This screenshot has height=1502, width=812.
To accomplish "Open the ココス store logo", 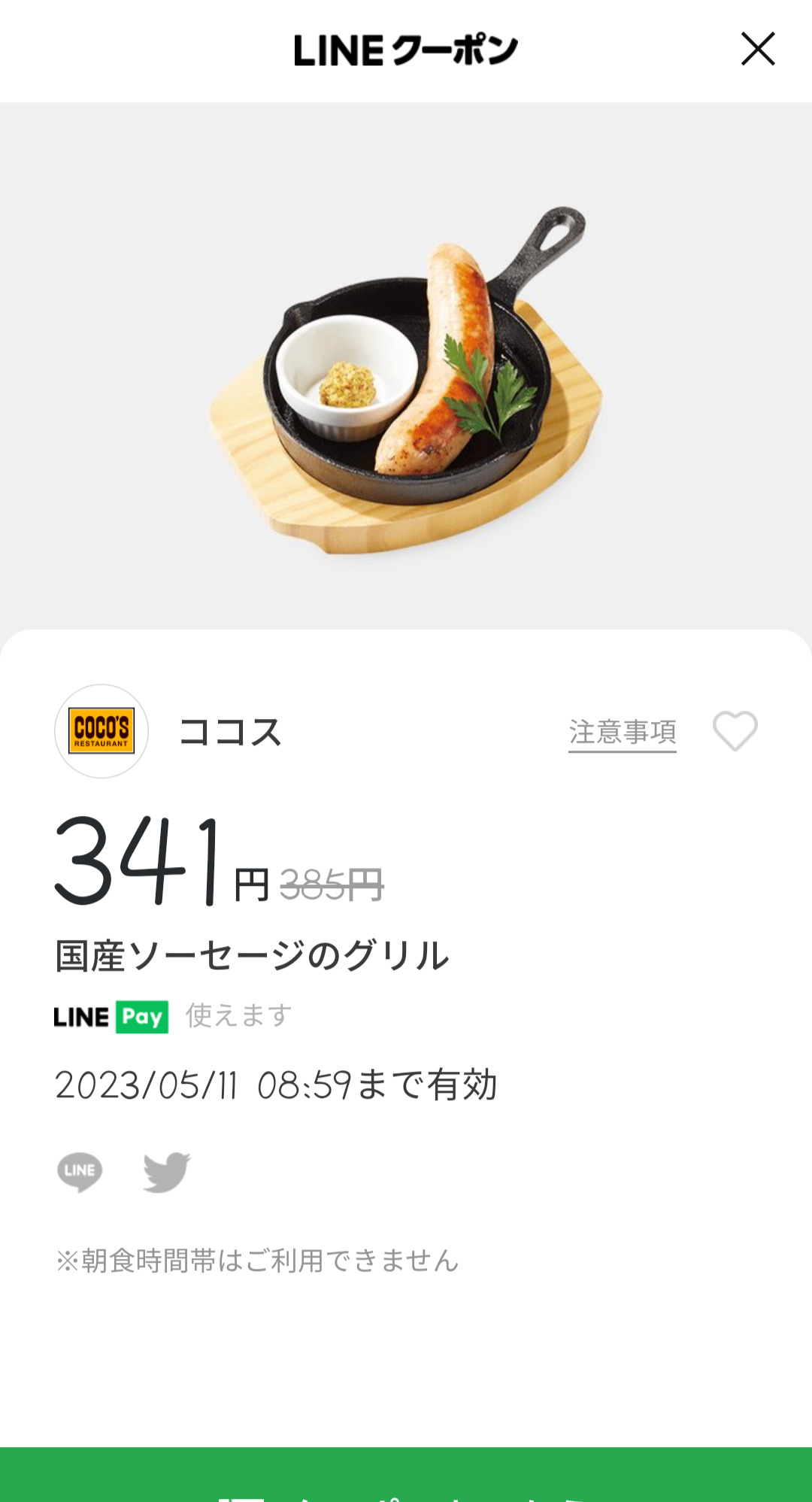I will [101, 731].
